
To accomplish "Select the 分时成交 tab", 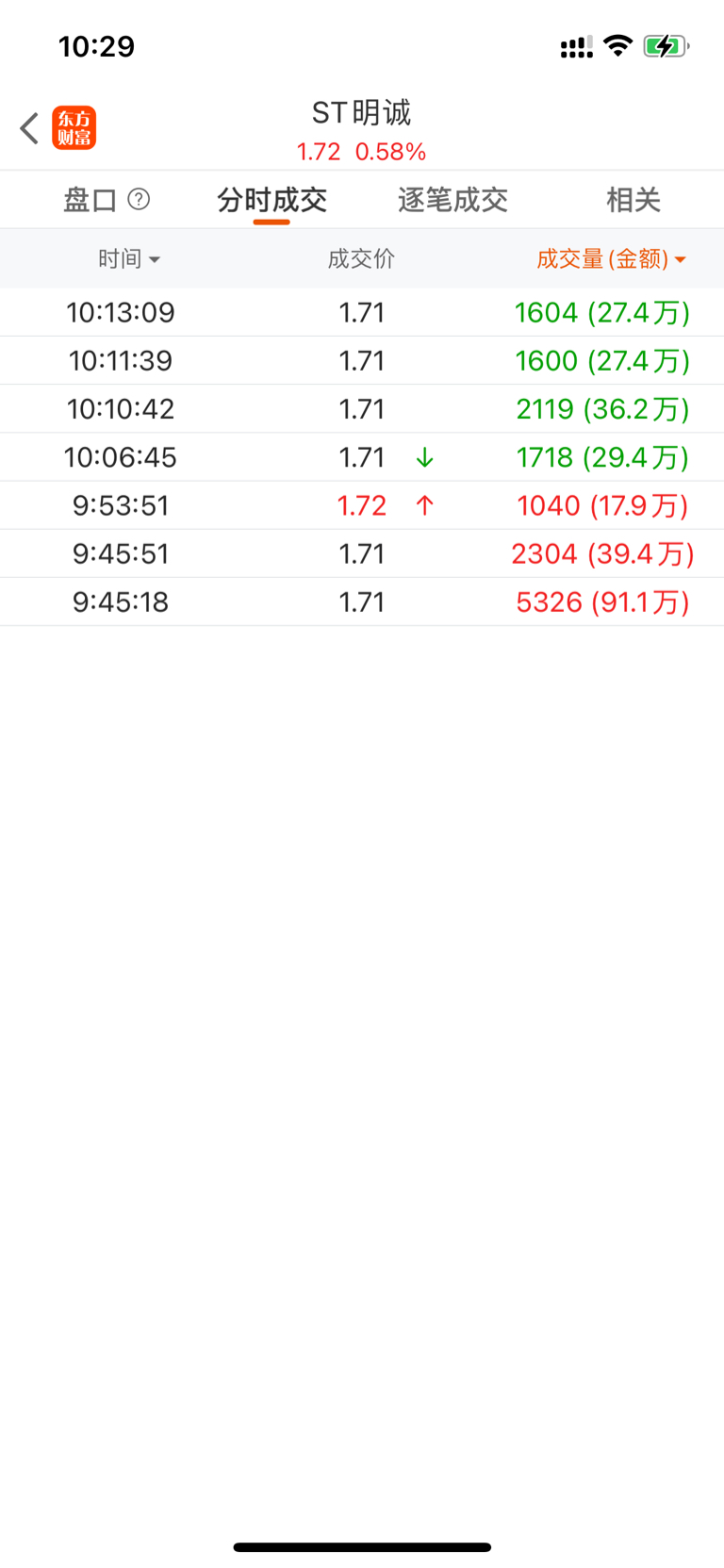I will pyautogui.click(x=271, y=200).
